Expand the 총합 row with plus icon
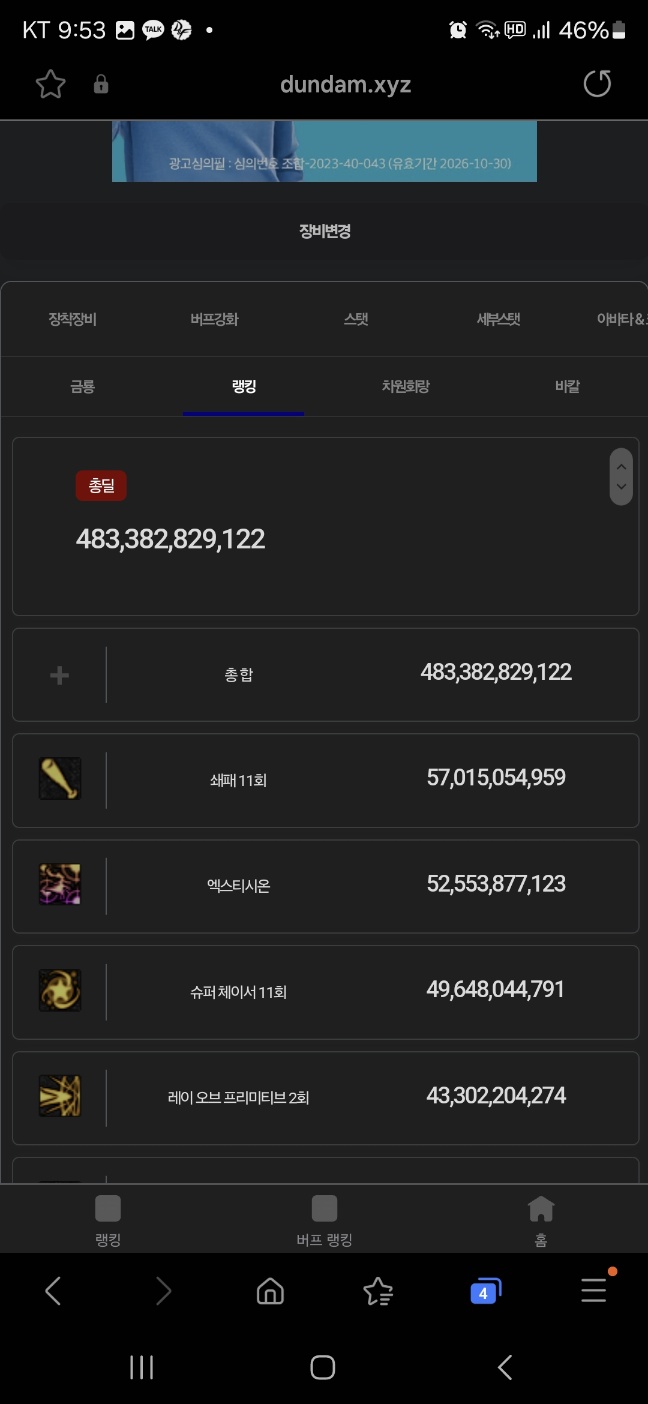This screenshot has height=1404, width=648. pos(59,675)
